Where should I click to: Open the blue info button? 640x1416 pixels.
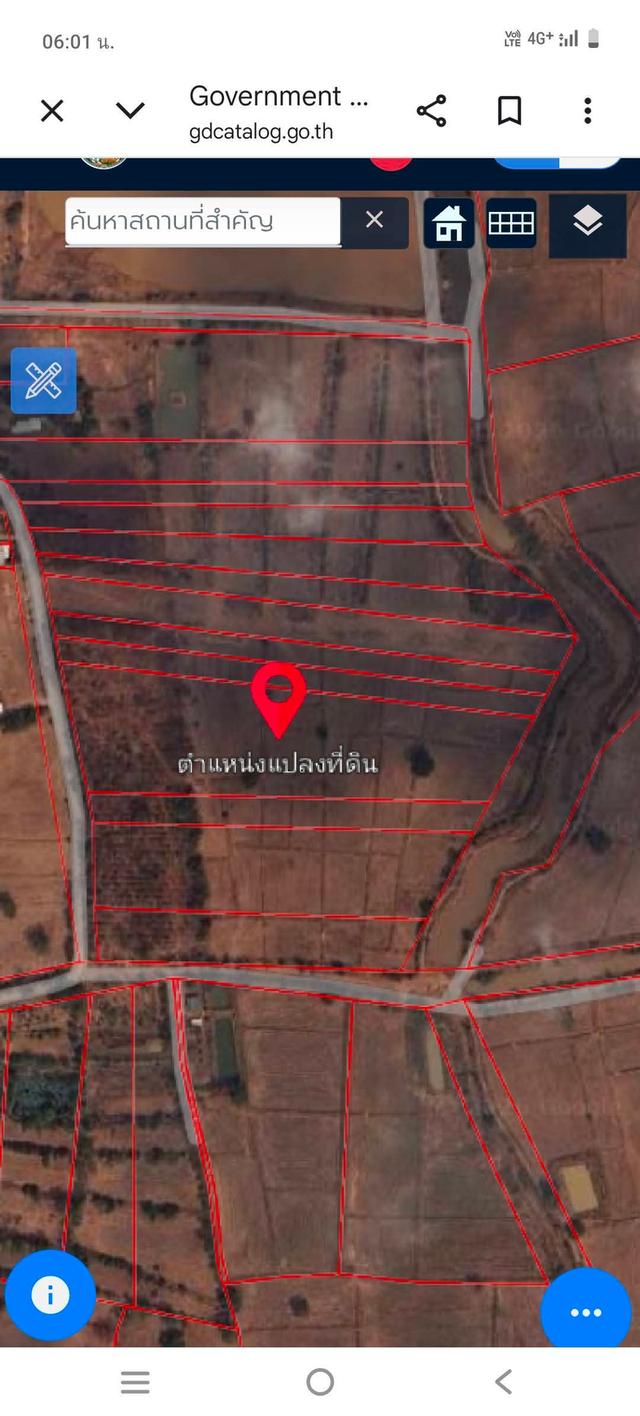50,1295
